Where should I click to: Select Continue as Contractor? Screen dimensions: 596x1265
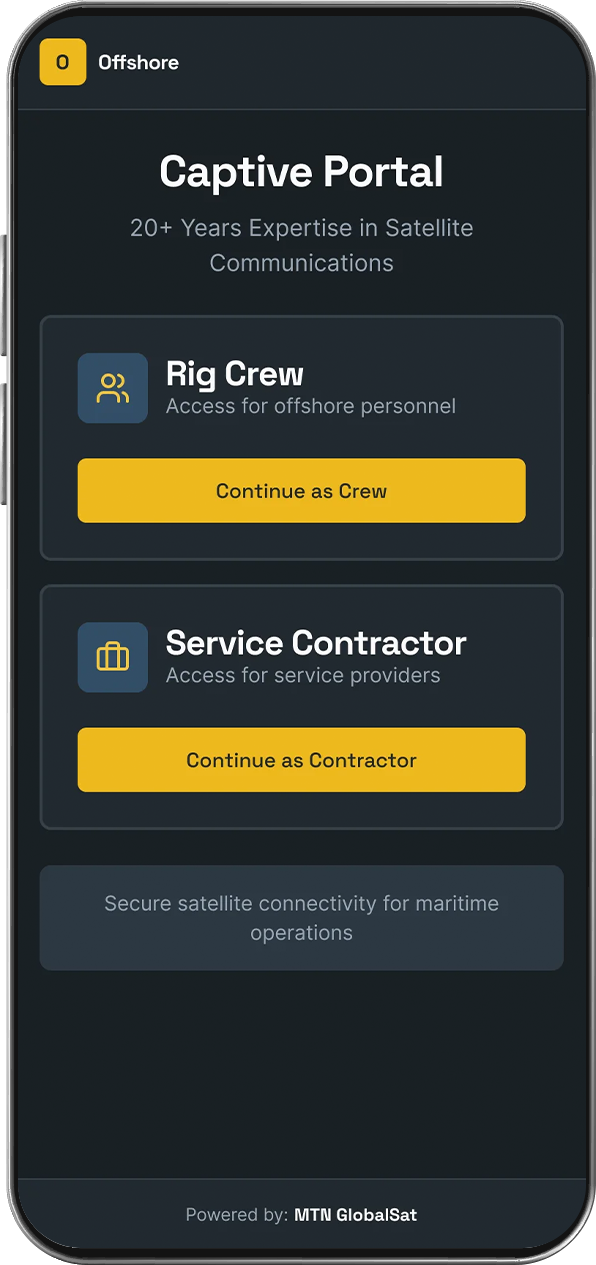coord(301,760)
